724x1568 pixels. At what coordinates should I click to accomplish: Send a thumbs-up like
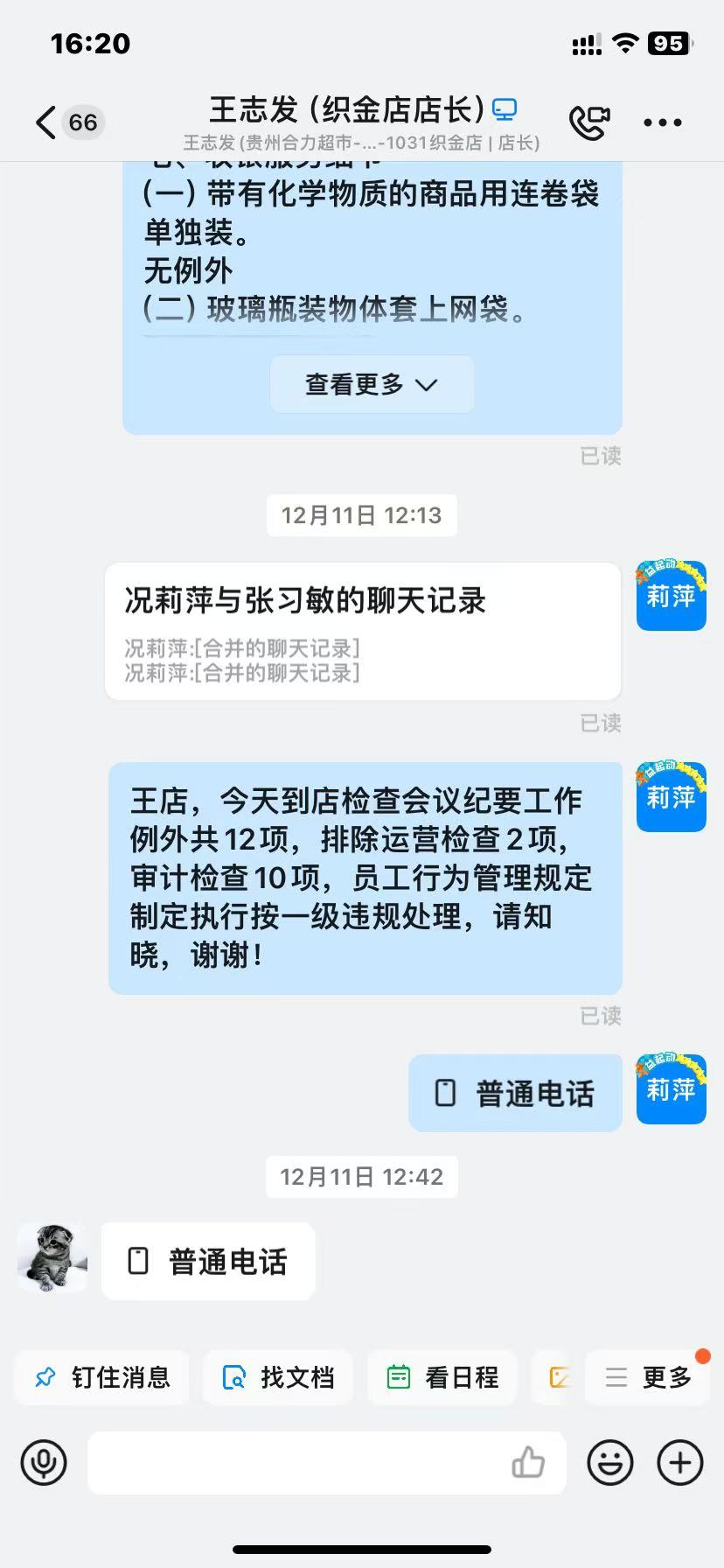tap(528, 1462)
